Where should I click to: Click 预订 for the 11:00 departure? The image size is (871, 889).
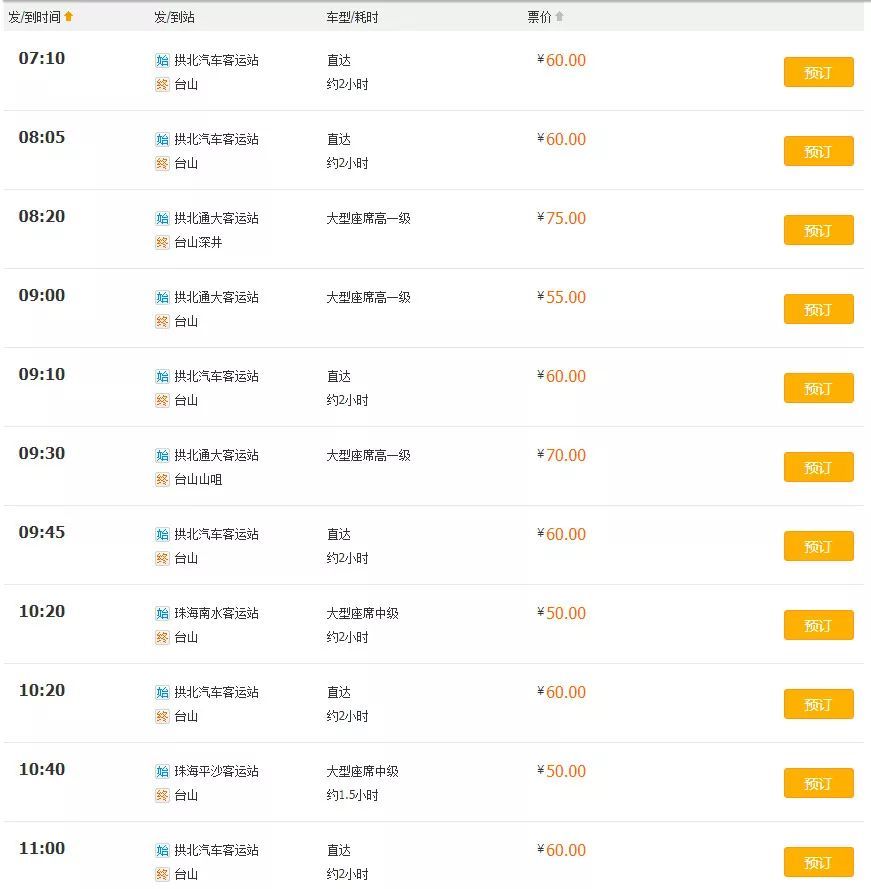[818, 861]
